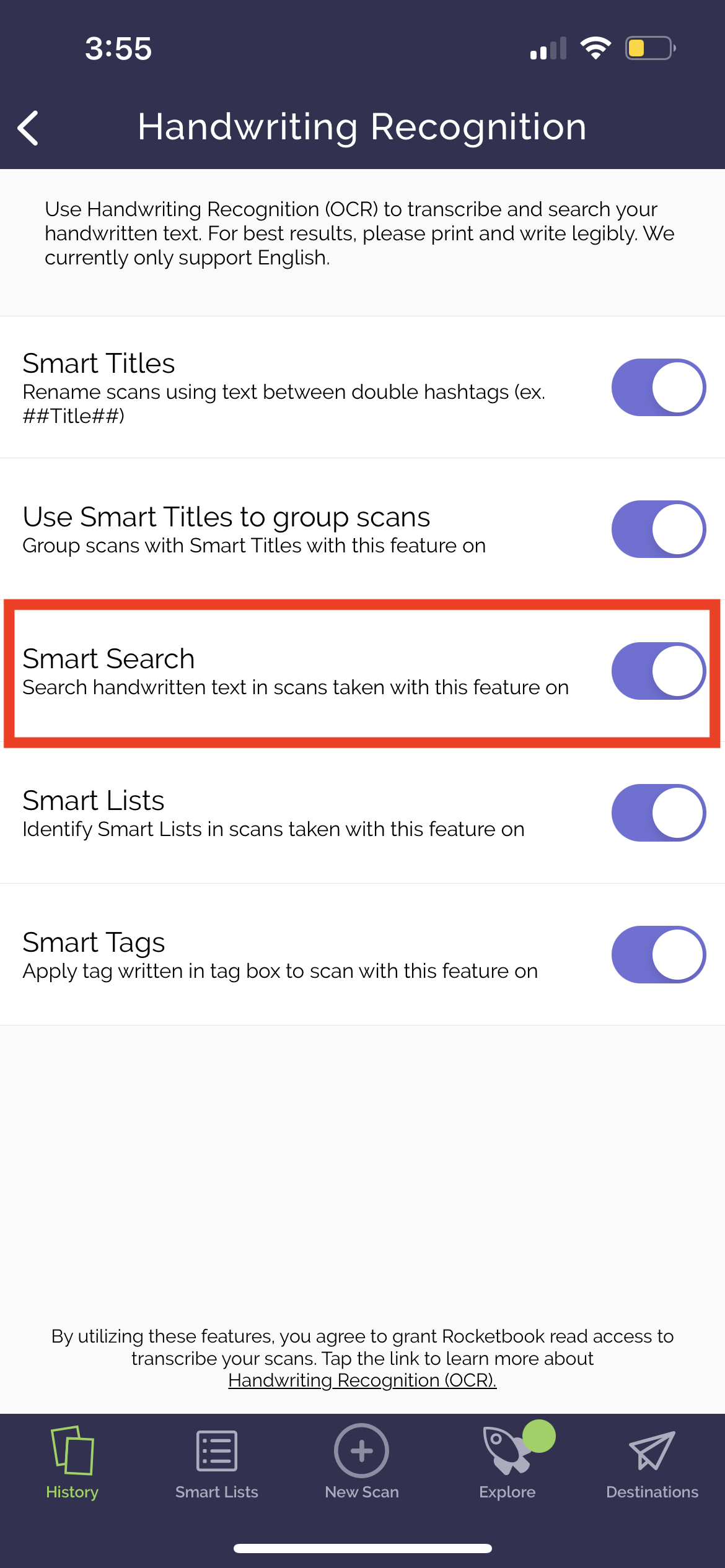This screenshot has height=1568, width=725.
Task: Go to the Explore tab
Action: click(x=507, y=1463)
